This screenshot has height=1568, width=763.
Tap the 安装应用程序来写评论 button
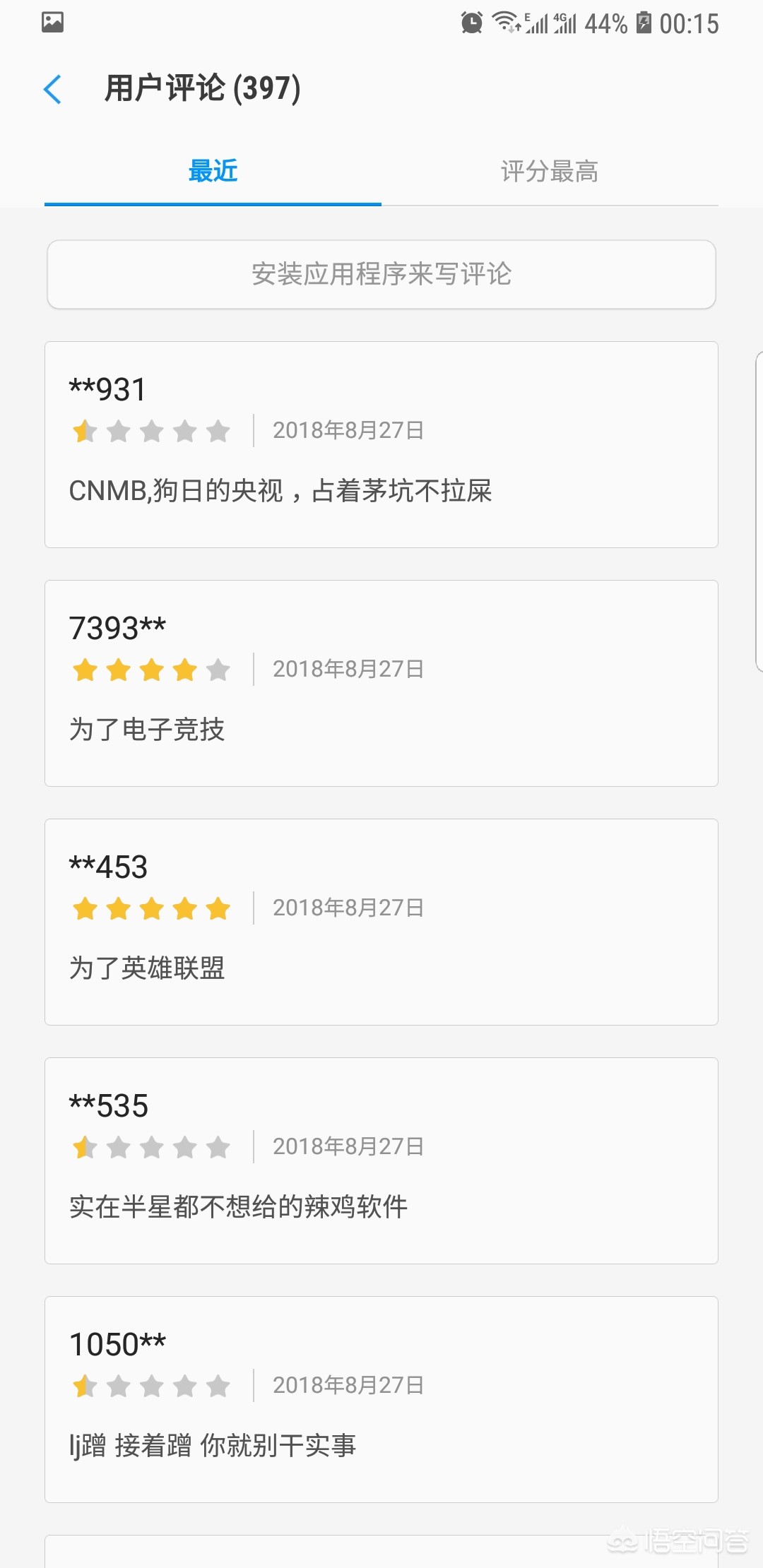coord(381,275)
